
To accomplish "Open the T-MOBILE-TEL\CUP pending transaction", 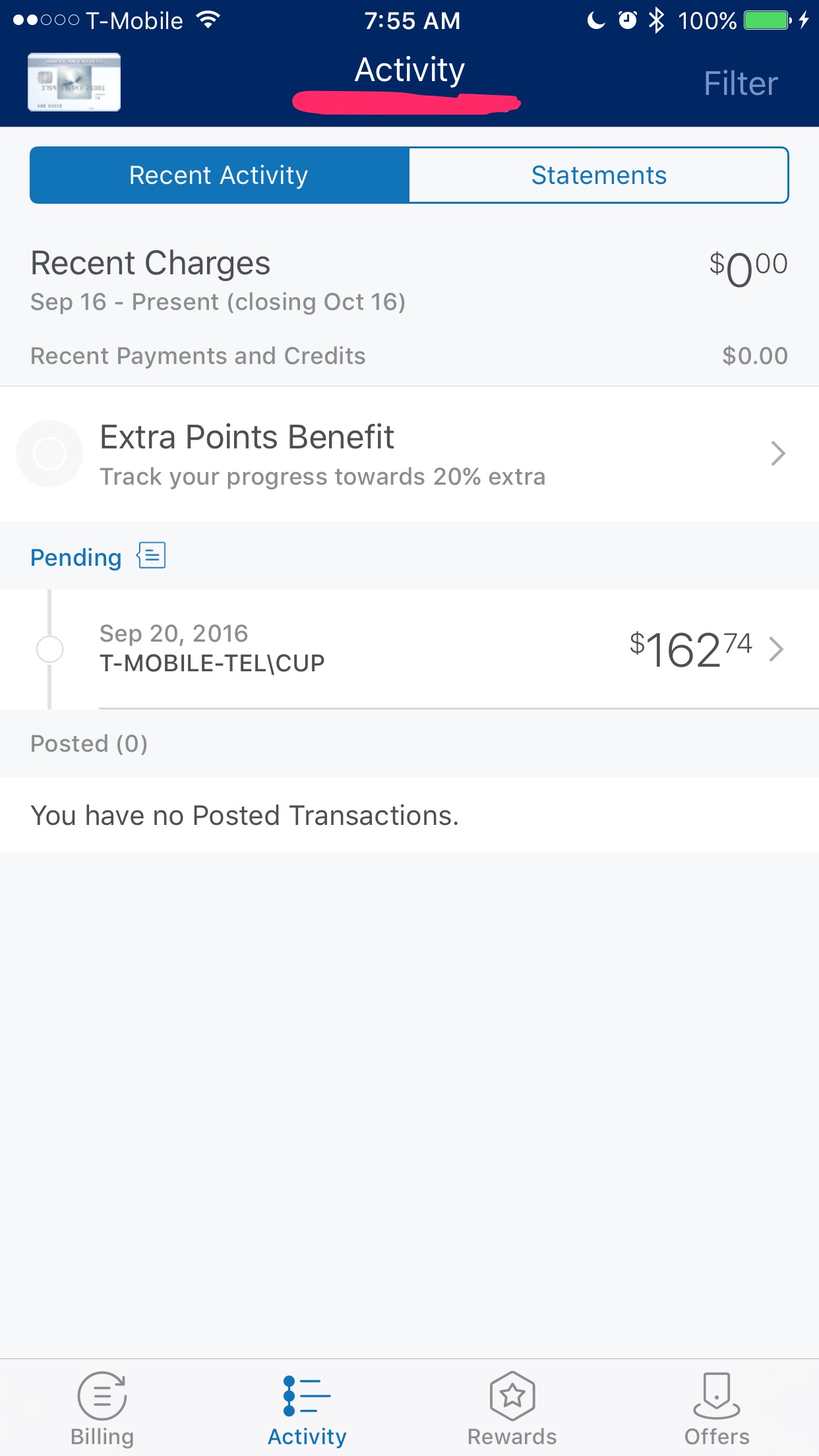I will tap(409, 650).
